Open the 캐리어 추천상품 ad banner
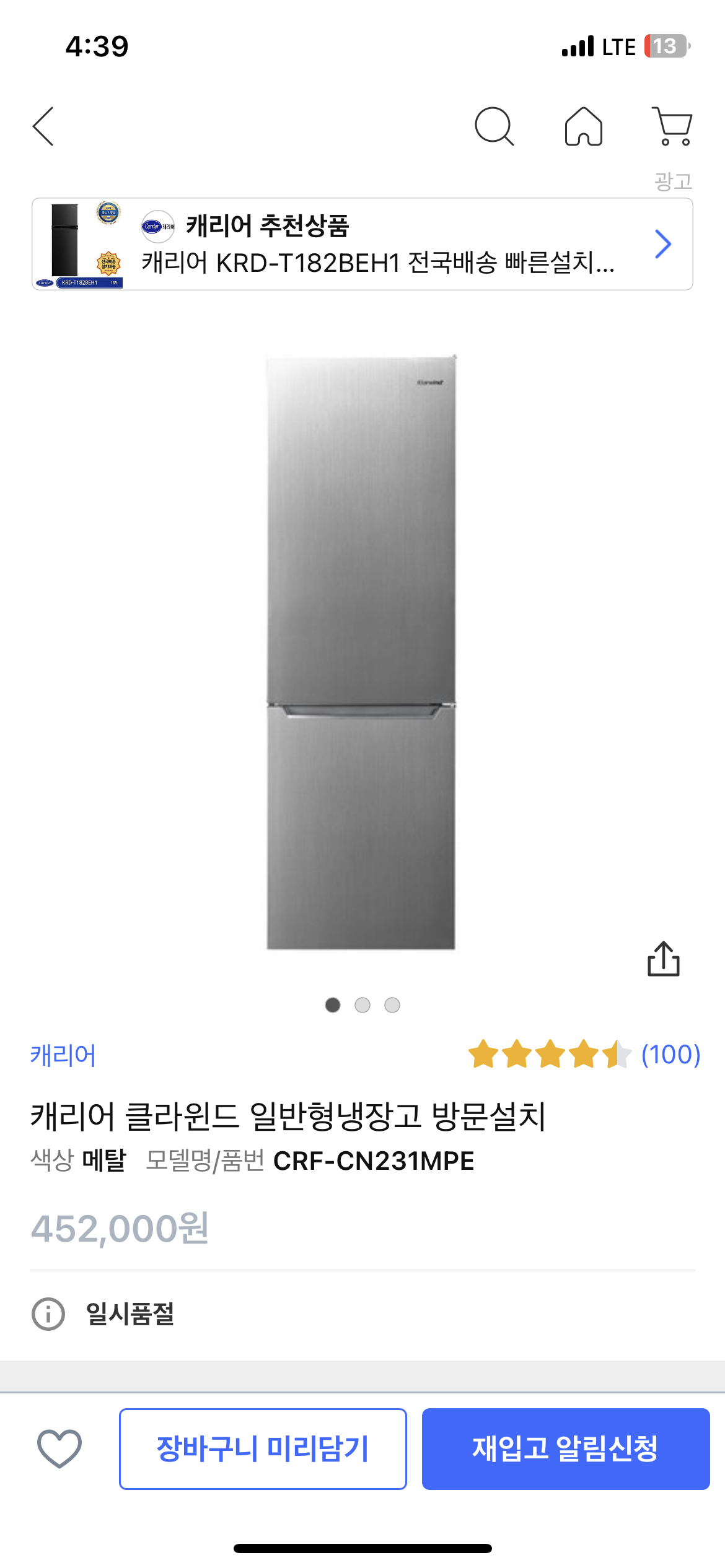 pyautogui.click(x=362, y=244)
